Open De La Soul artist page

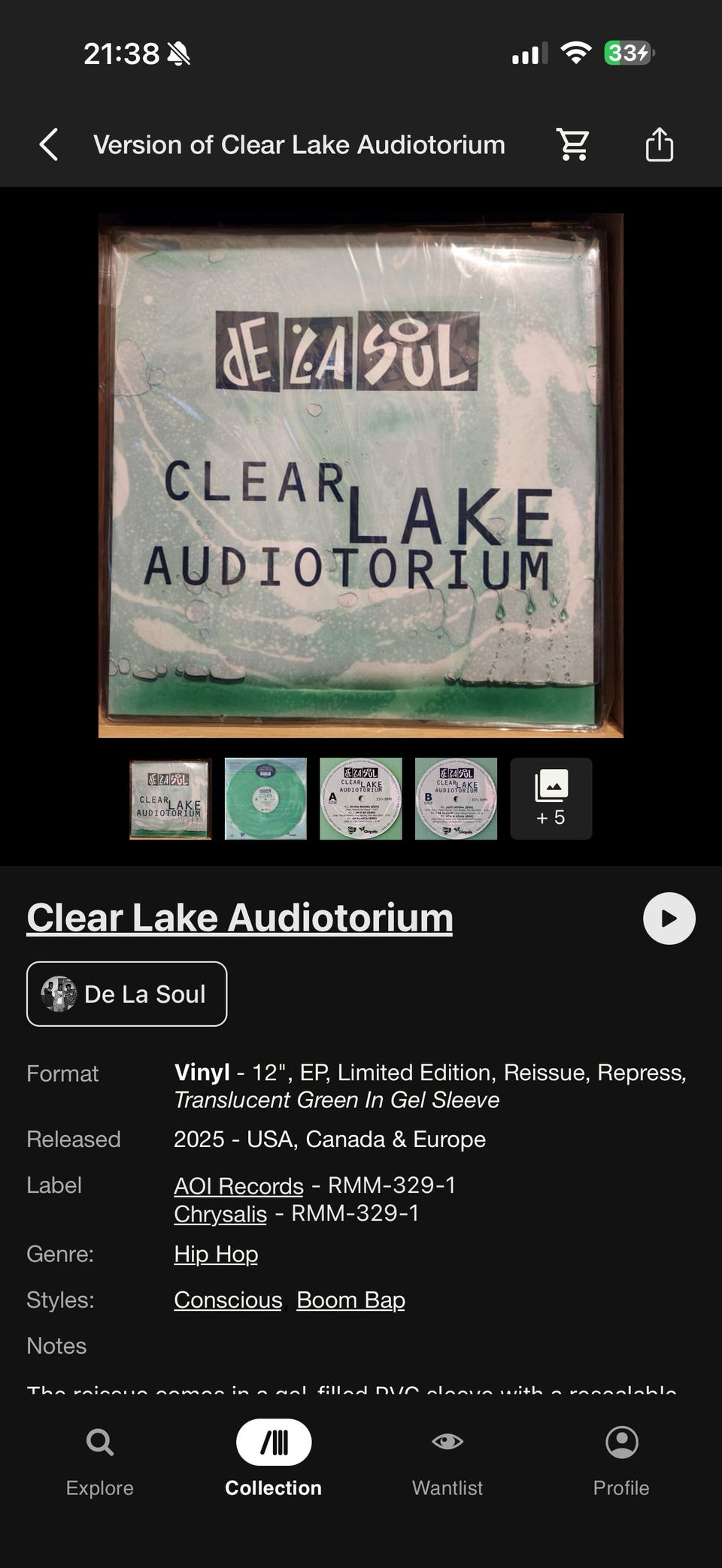click(x=126, y=994)
